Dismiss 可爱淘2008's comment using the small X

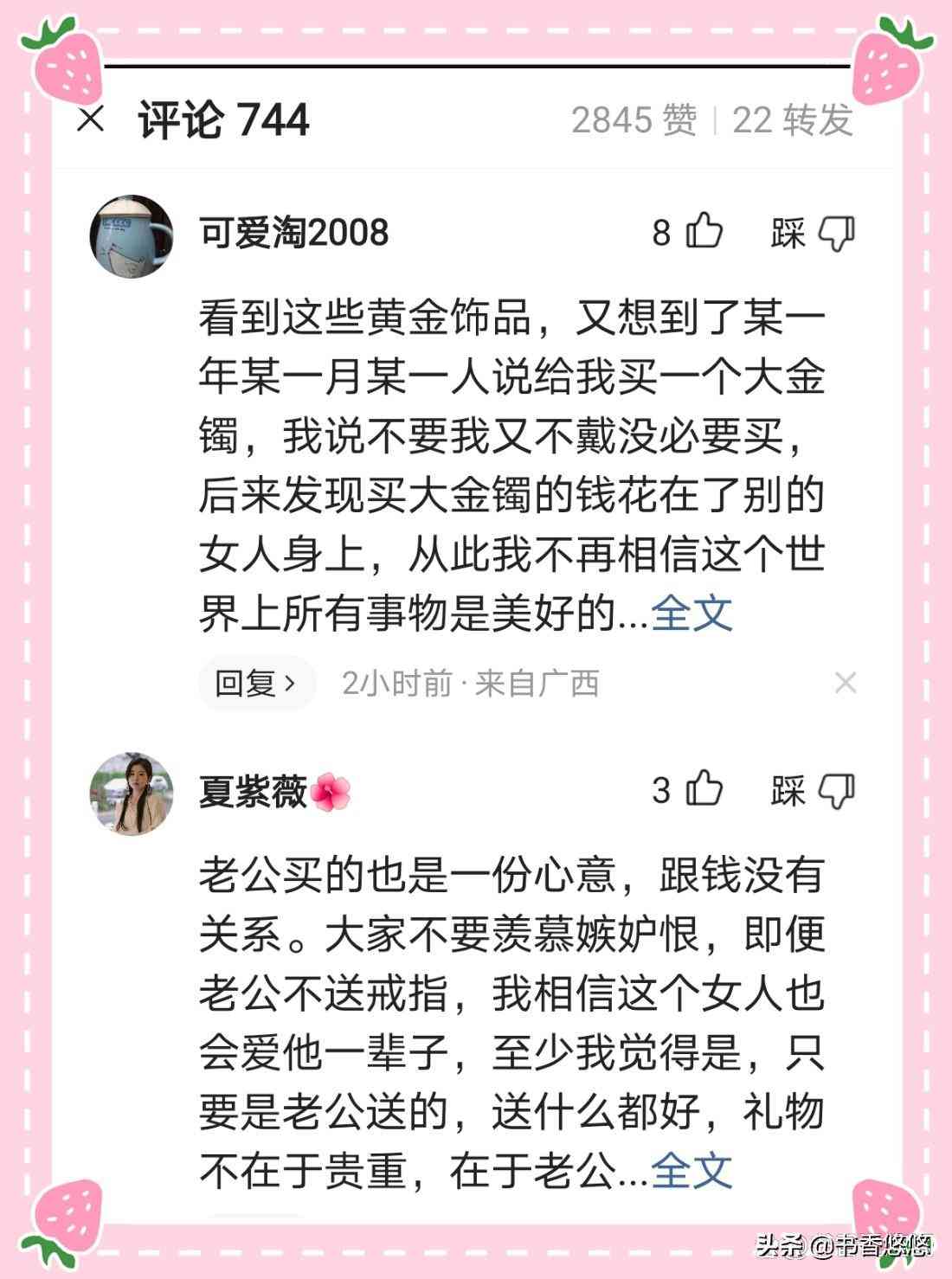[x=846, y=684]
